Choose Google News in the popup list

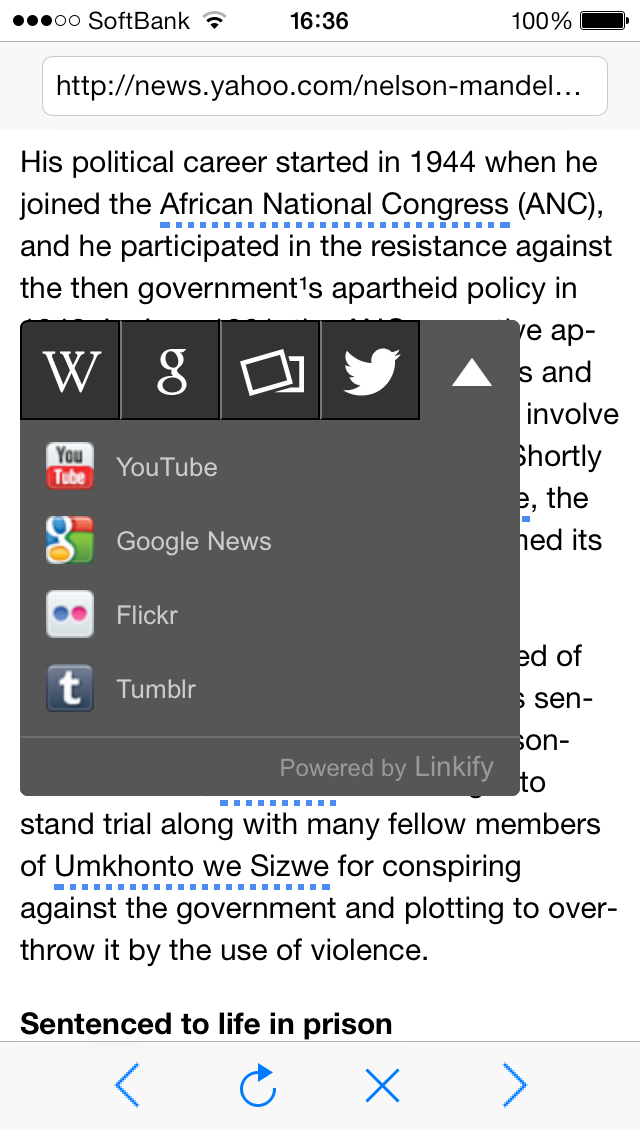point(193,541)
